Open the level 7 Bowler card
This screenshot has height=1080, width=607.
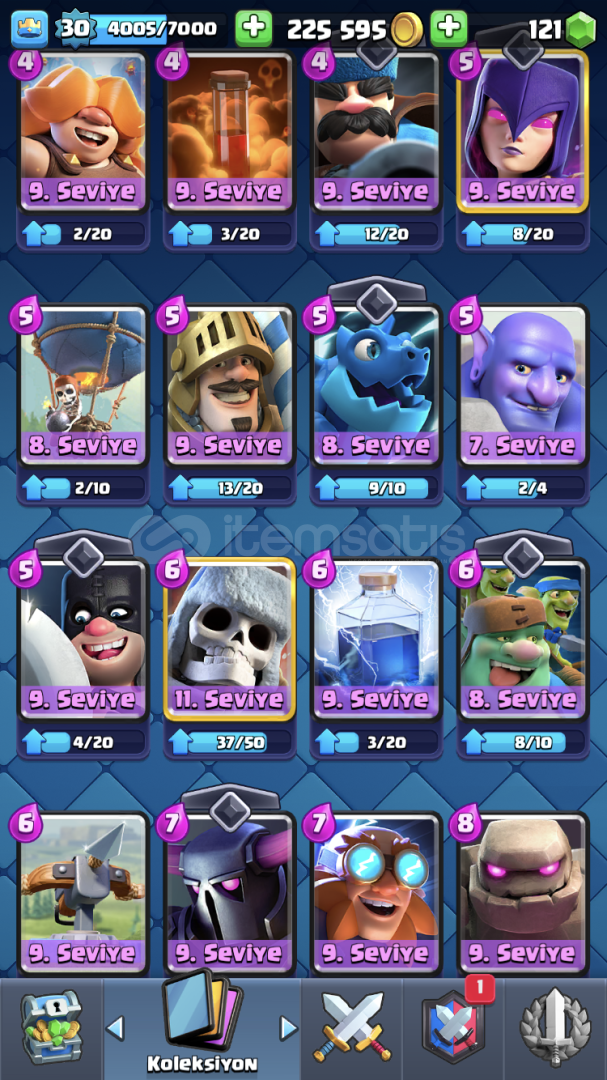(524, 384)
